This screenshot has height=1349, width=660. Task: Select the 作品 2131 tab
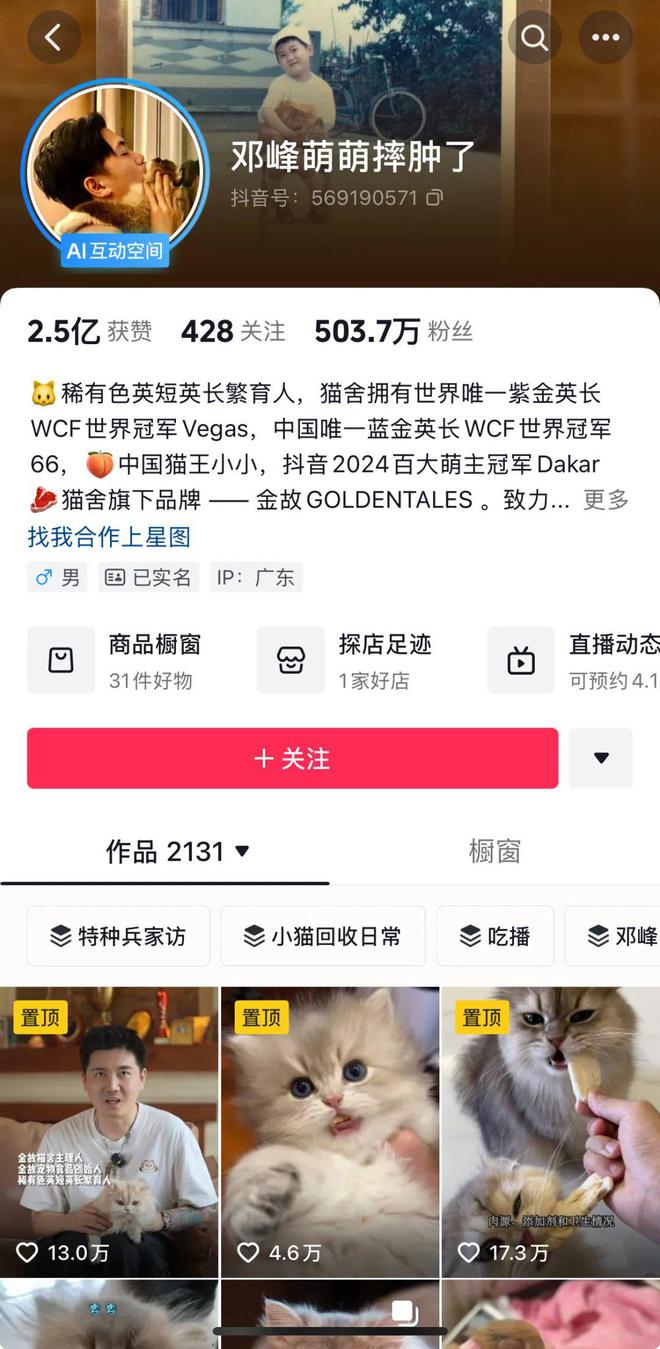point(177,851)
